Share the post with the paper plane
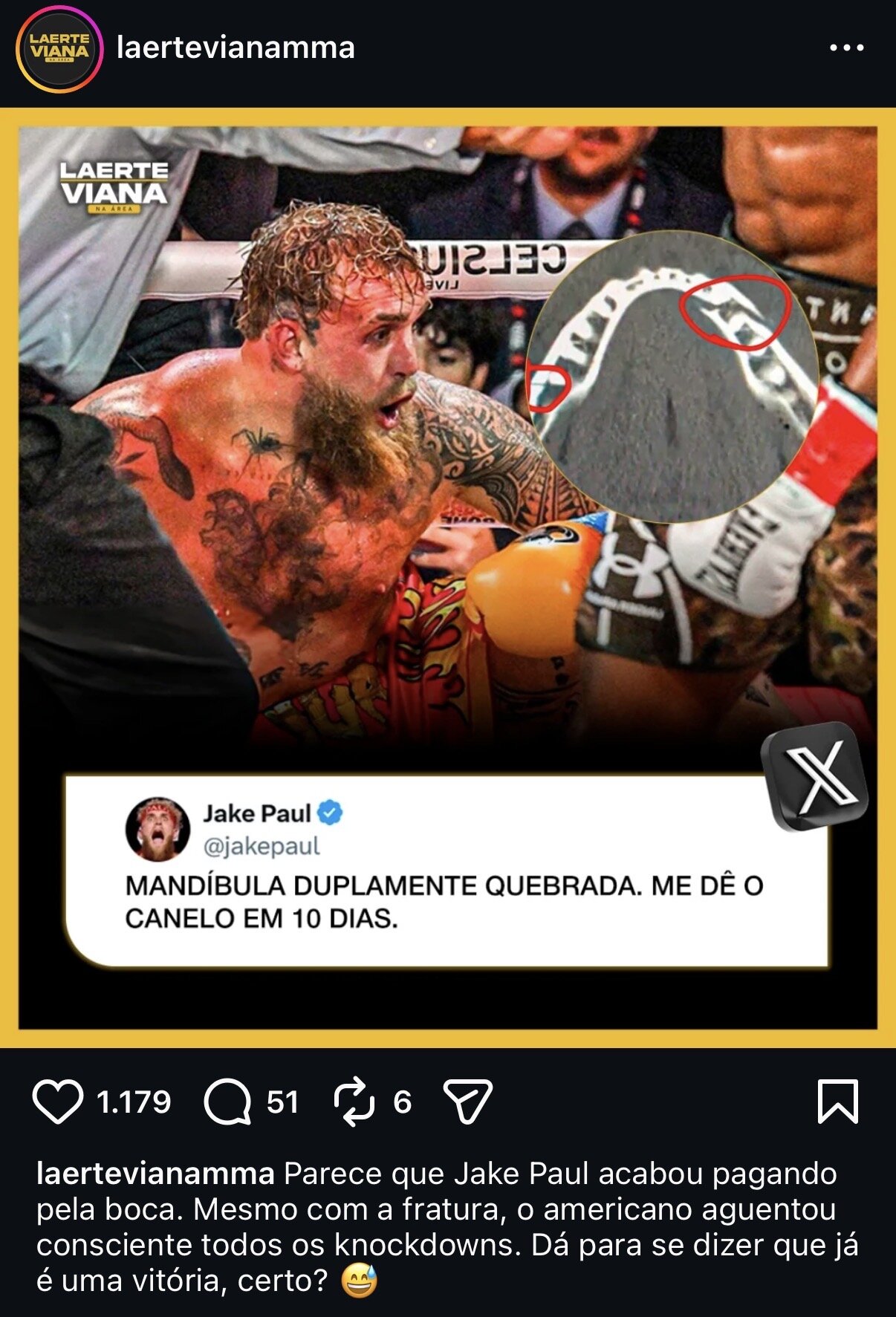This screenshot has height=1317, width=896. point(468,1101)
